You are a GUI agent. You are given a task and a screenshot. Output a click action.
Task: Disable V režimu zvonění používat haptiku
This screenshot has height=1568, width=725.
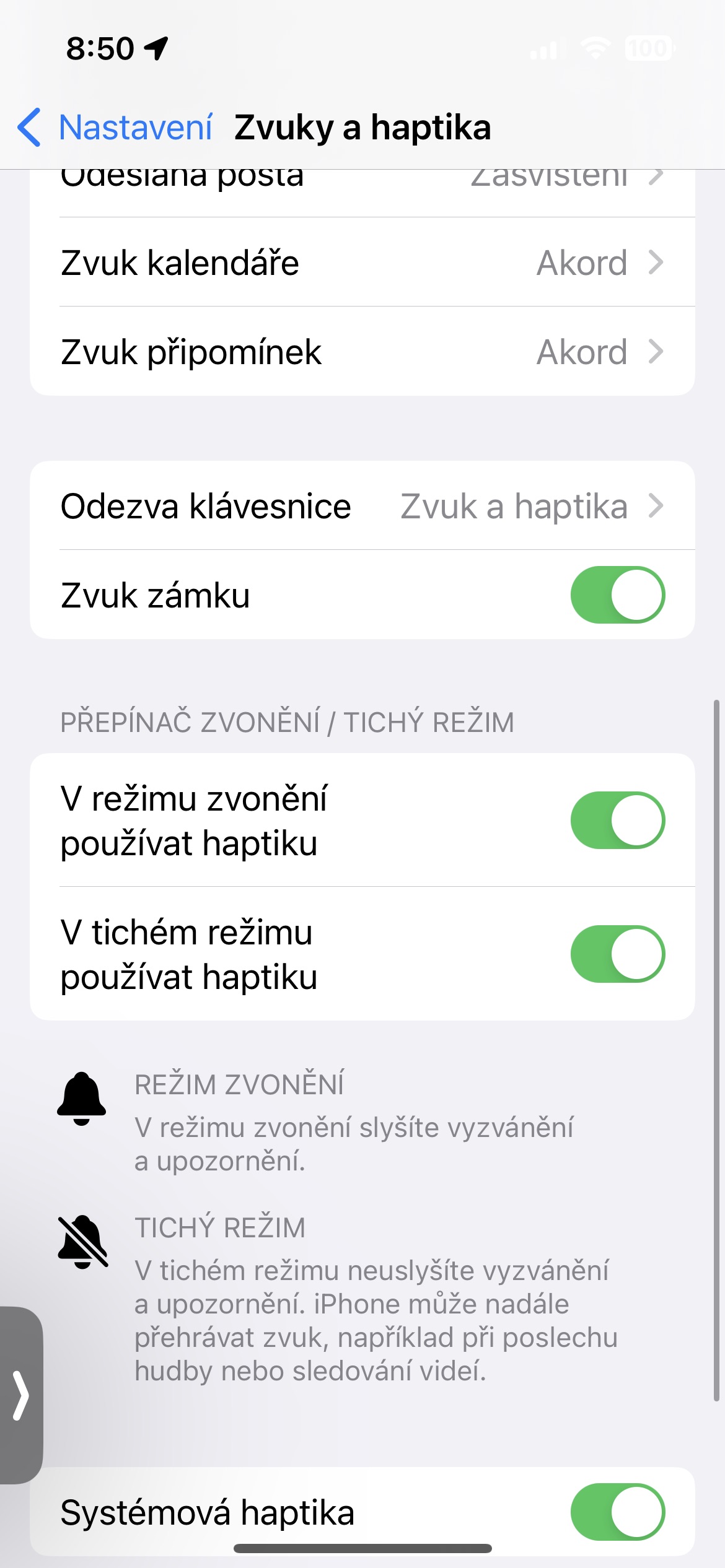click(618, 820)
